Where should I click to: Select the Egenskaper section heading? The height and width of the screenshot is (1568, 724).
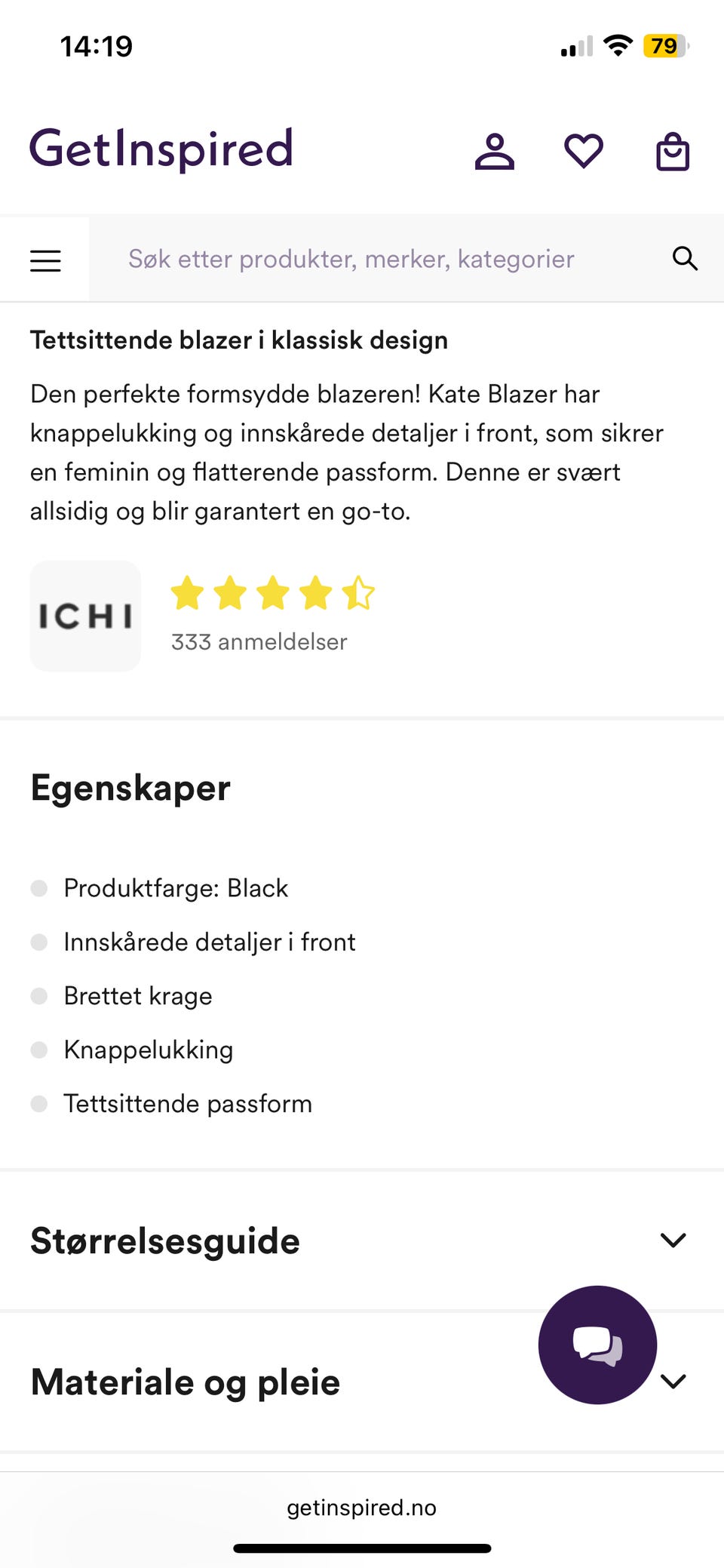[129, 787]
